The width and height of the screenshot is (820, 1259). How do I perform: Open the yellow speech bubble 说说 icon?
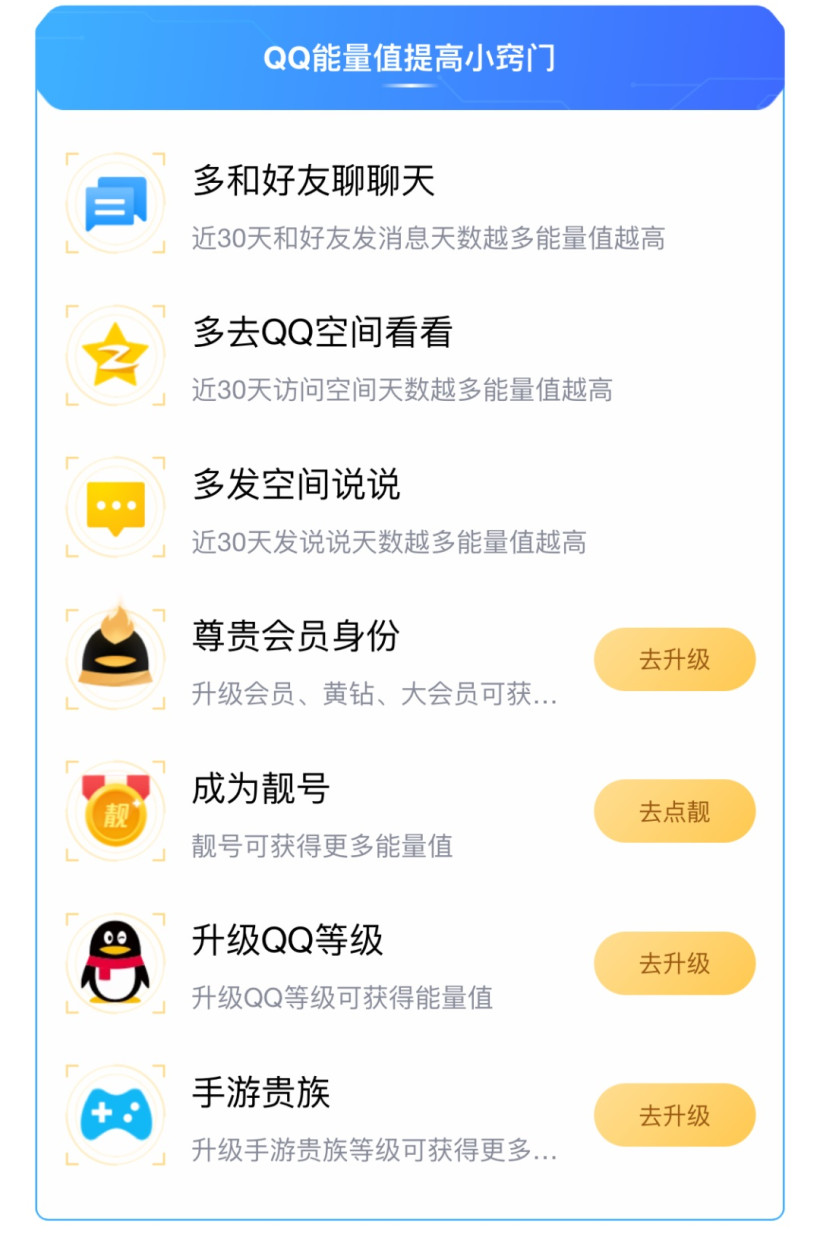coord(114,505)
